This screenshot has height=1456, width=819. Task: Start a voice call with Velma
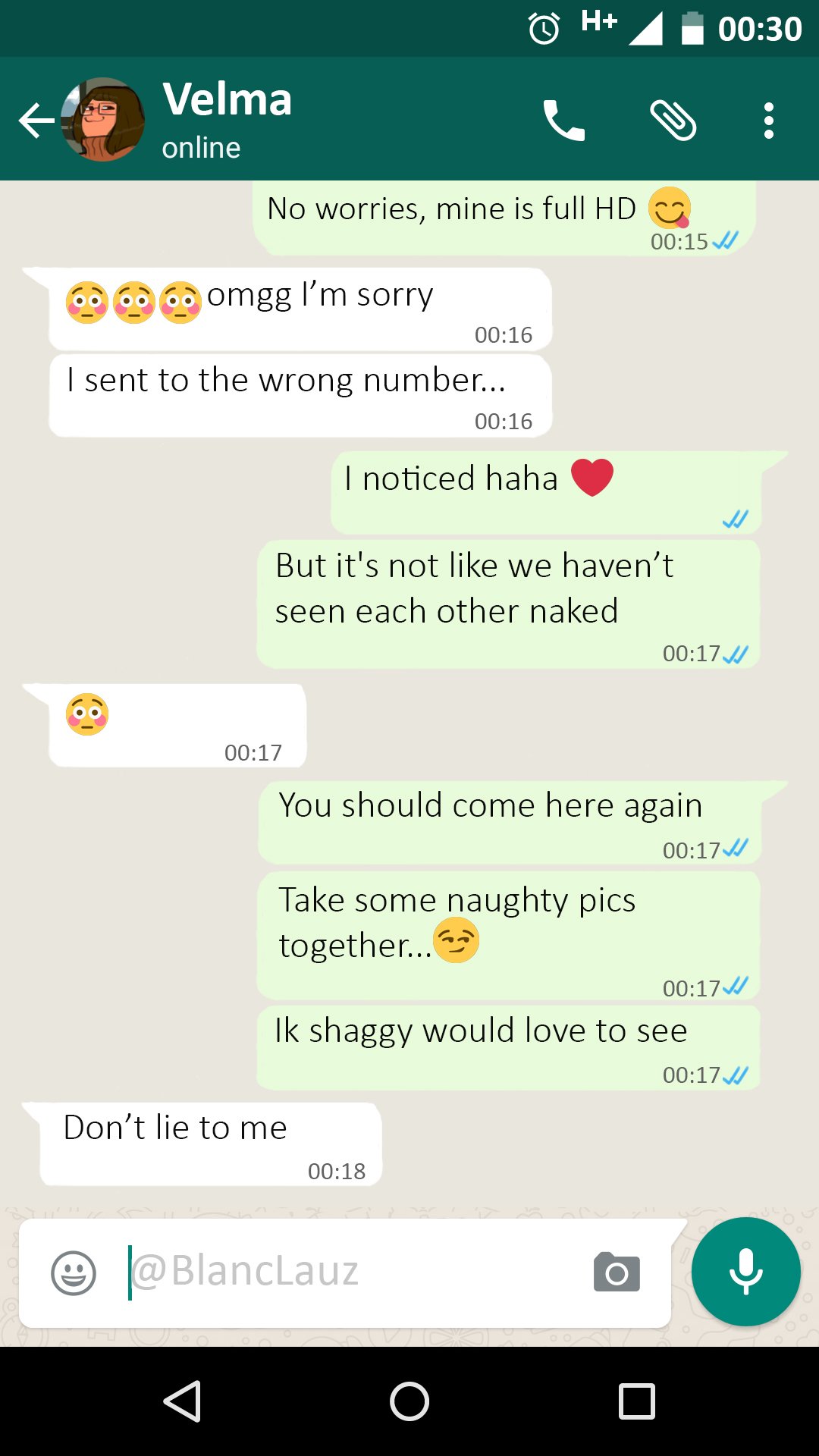click(x=563, y=121)
